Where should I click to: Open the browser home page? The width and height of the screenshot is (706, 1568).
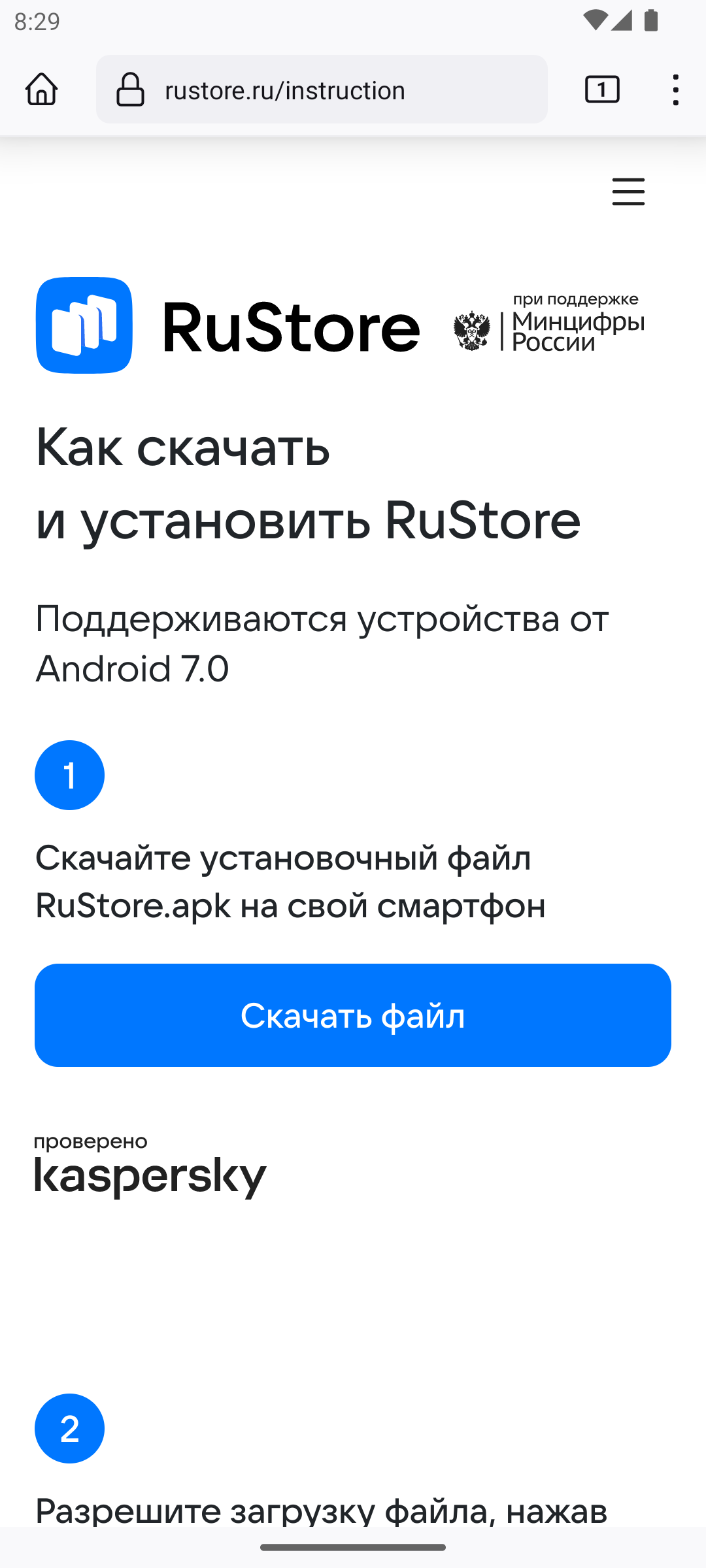pyautogui.click(x=42, y=89)
